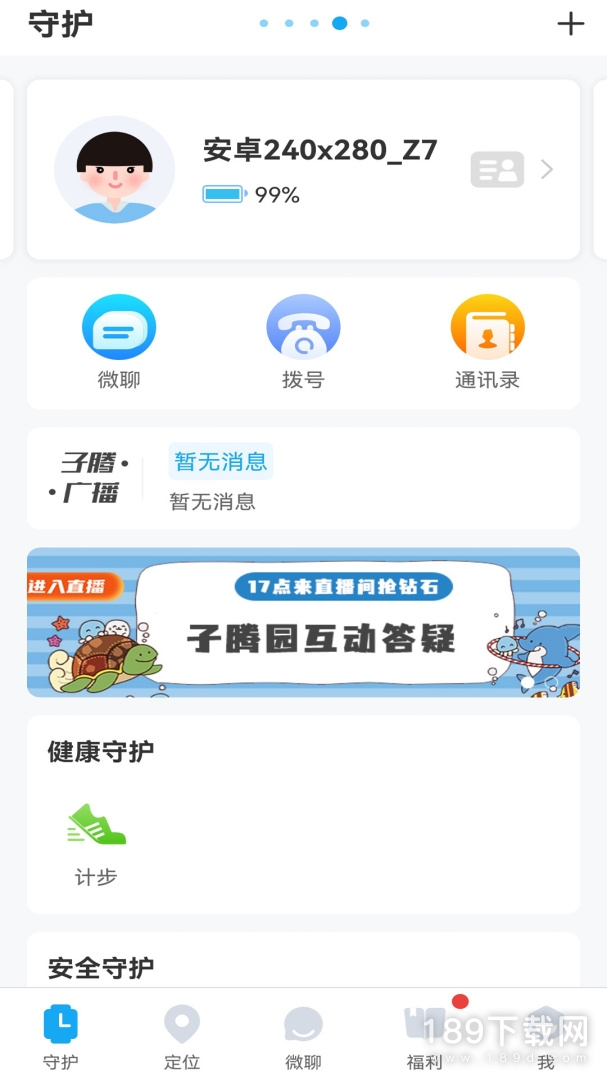This screenshot has width=607, height=1080.
Task: Tap the plus icon to add a device
Action: pyautogui.click(x=570, y=24)
